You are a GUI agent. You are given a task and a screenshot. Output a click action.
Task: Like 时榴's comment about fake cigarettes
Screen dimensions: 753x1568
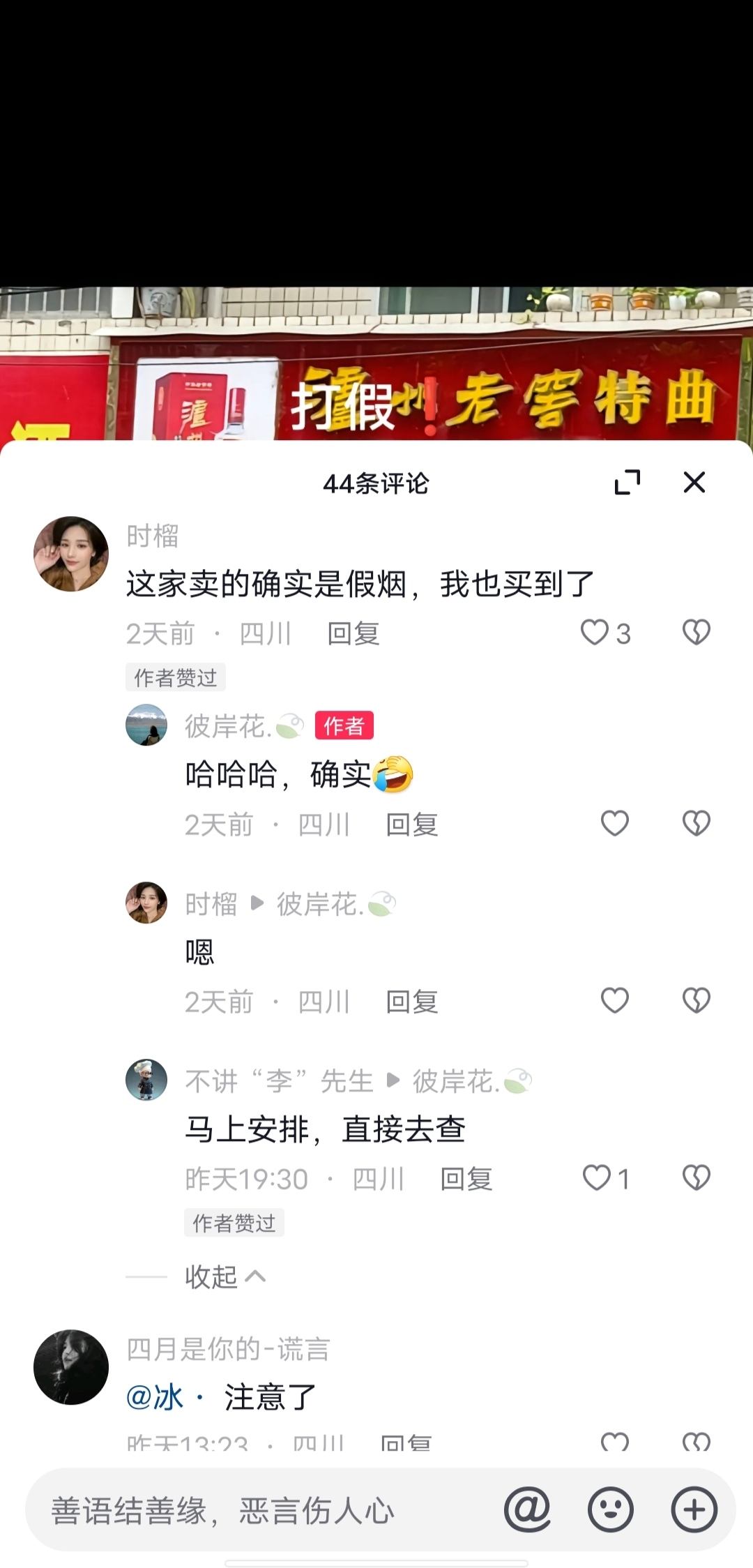(x=595, y=633)
